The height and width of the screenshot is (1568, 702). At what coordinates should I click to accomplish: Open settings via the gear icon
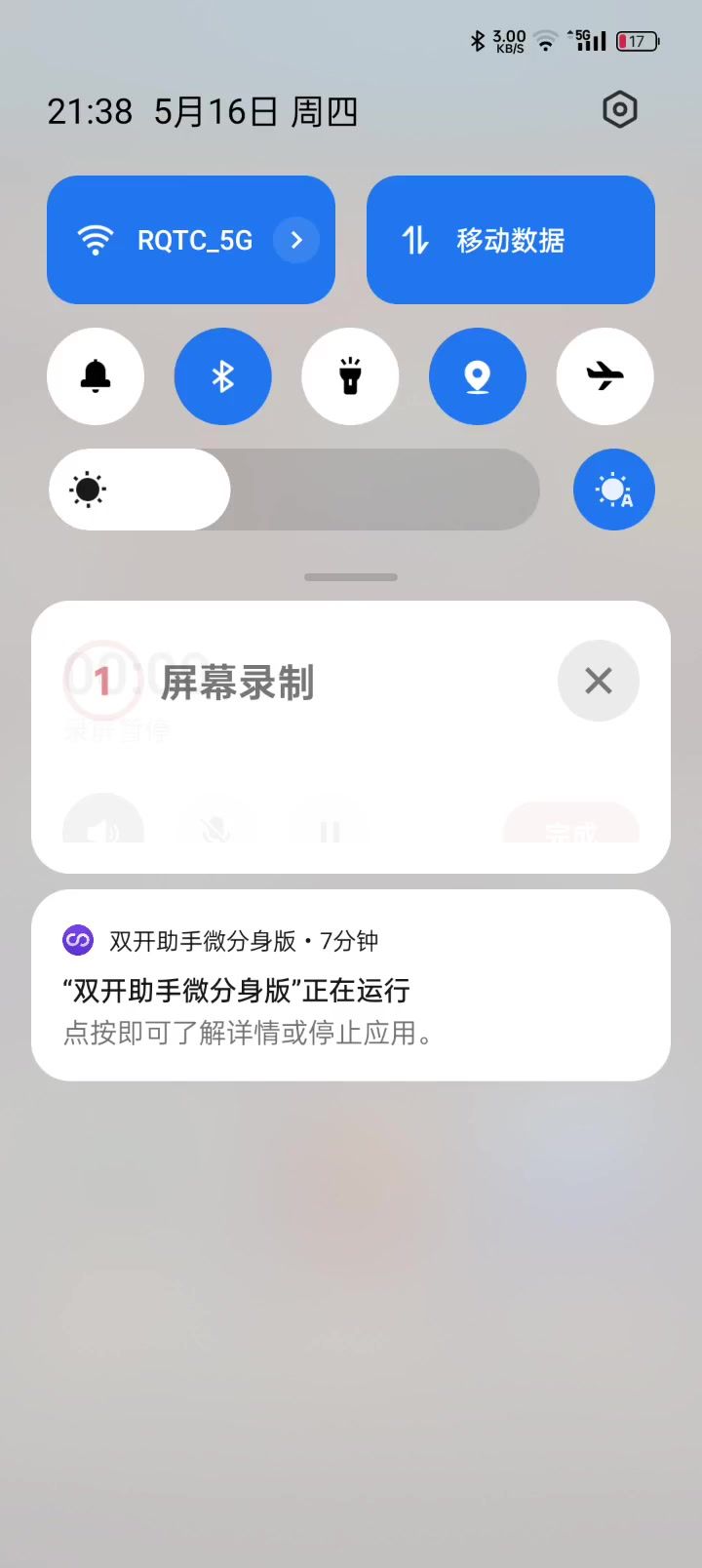[x=619, y=110]
